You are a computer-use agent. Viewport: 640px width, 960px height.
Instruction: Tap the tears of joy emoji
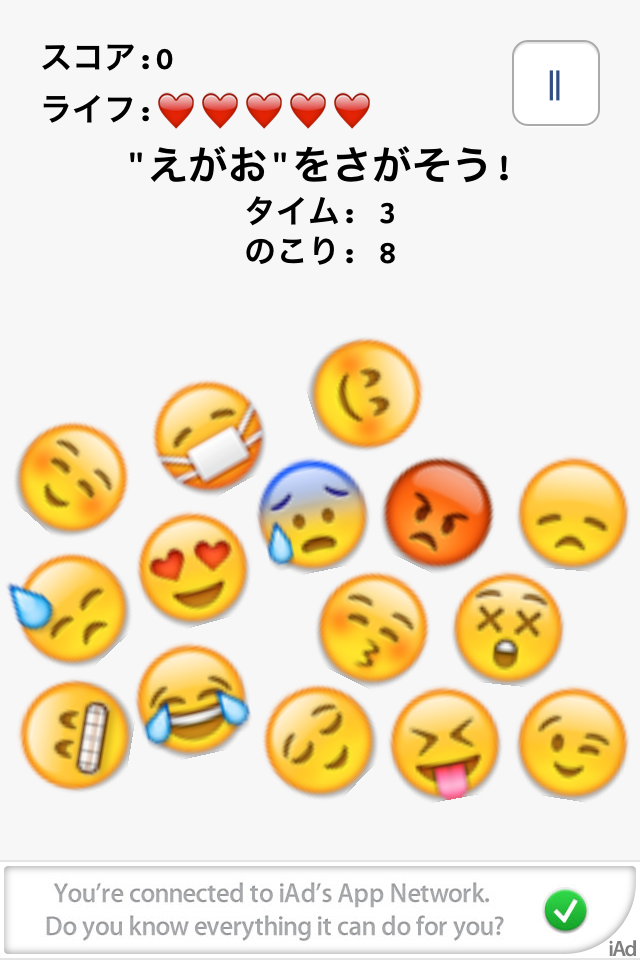point(190,699)
